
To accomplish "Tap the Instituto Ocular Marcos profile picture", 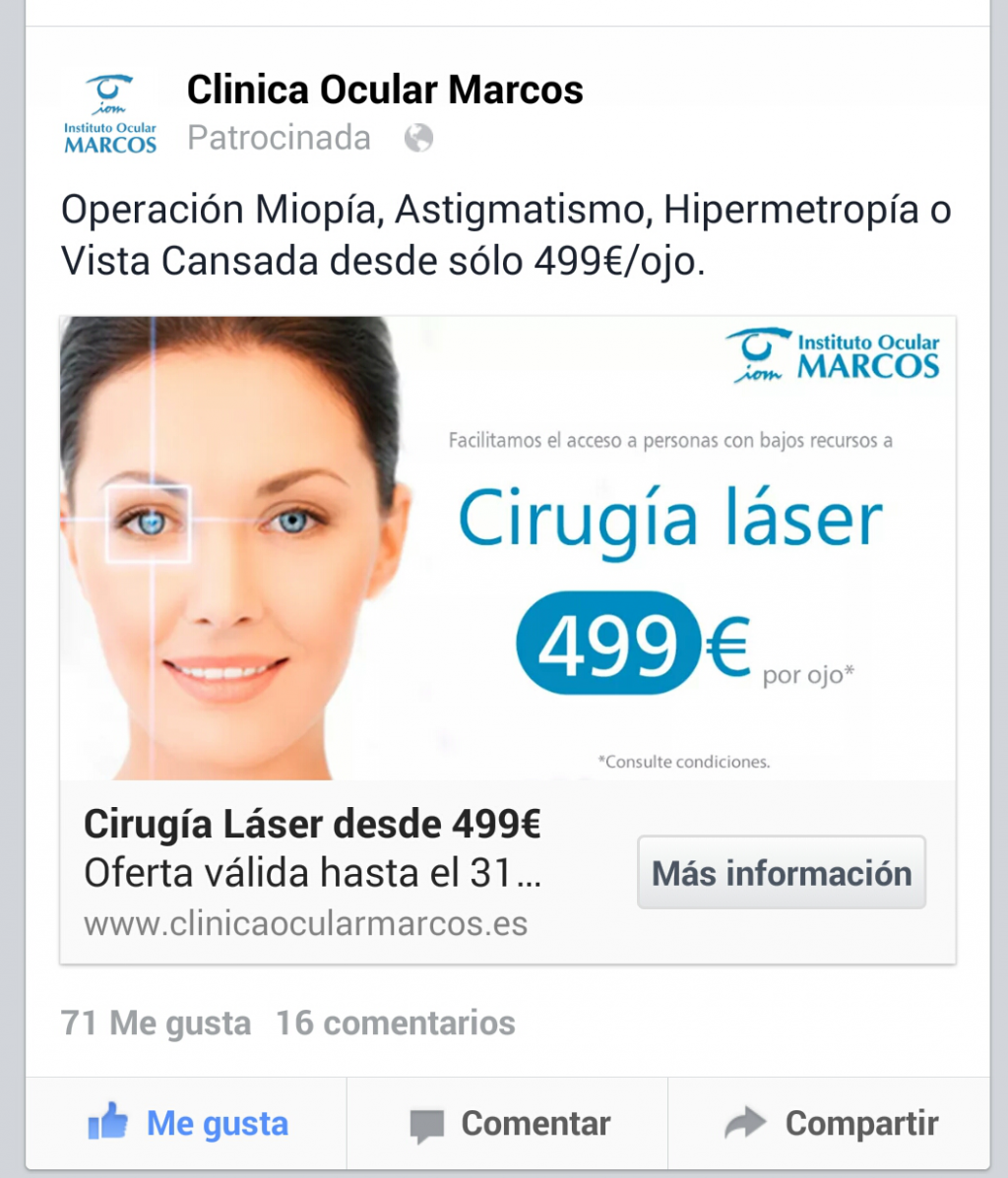I will [x=110, y=114].
